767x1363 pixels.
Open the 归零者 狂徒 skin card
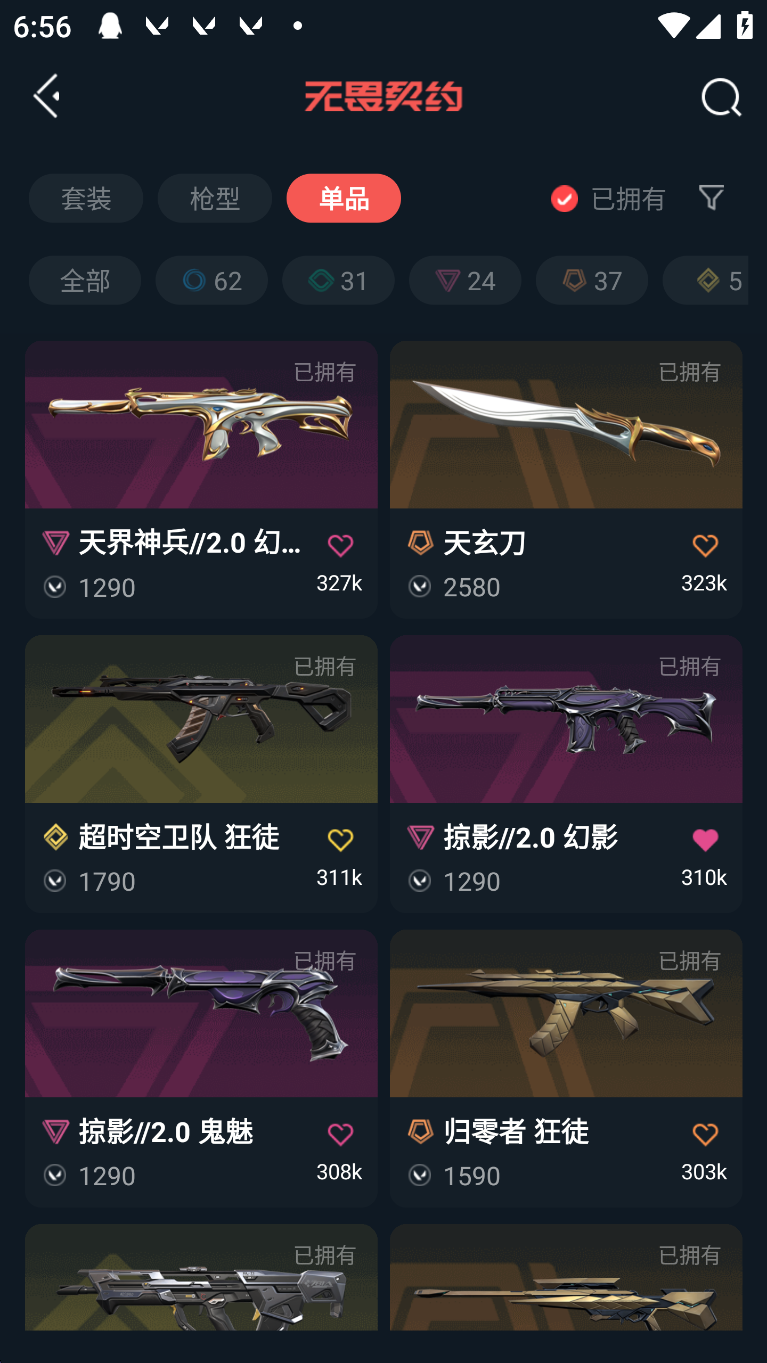(x=566, y=1068)
